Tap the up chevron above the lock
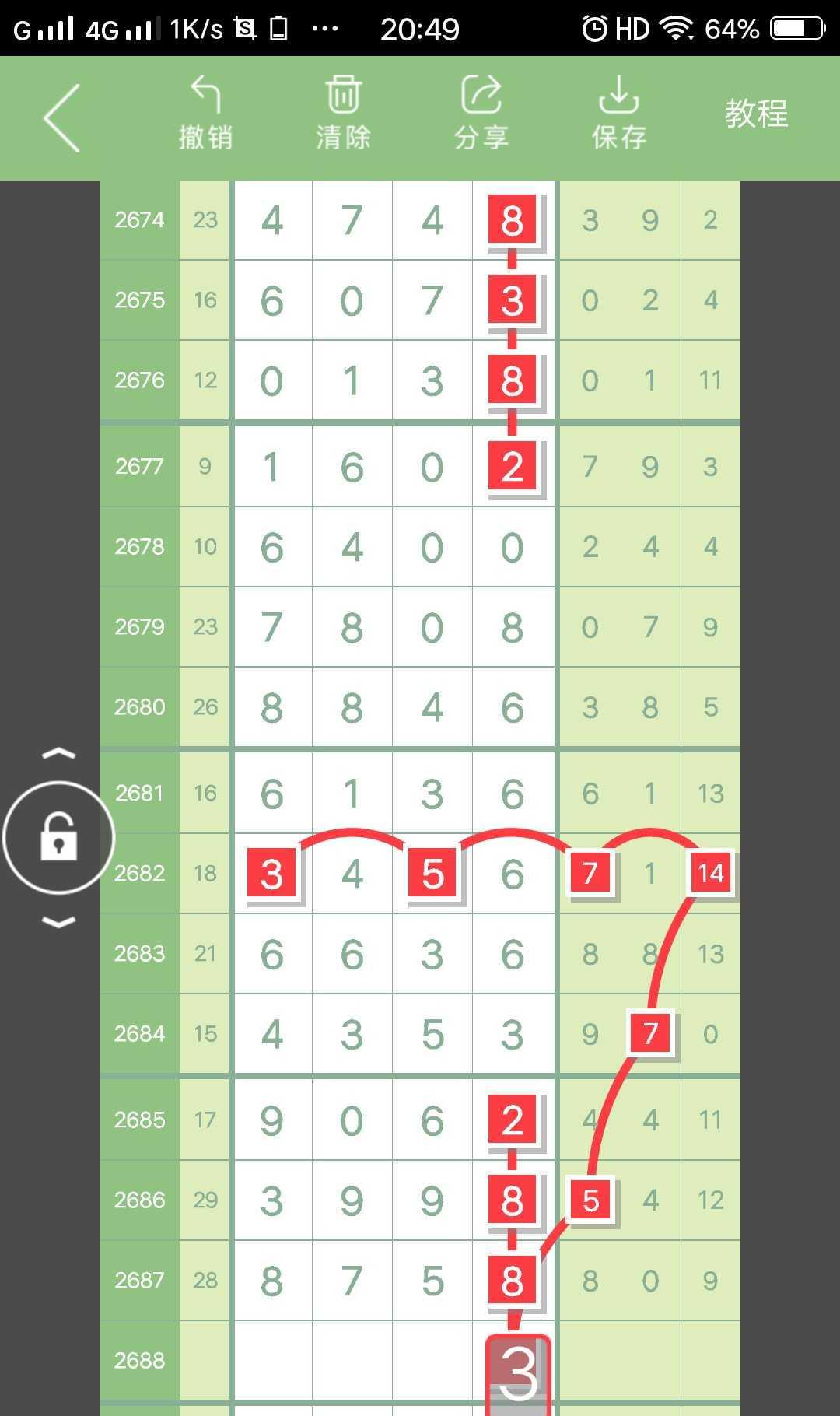 point(59,753)
